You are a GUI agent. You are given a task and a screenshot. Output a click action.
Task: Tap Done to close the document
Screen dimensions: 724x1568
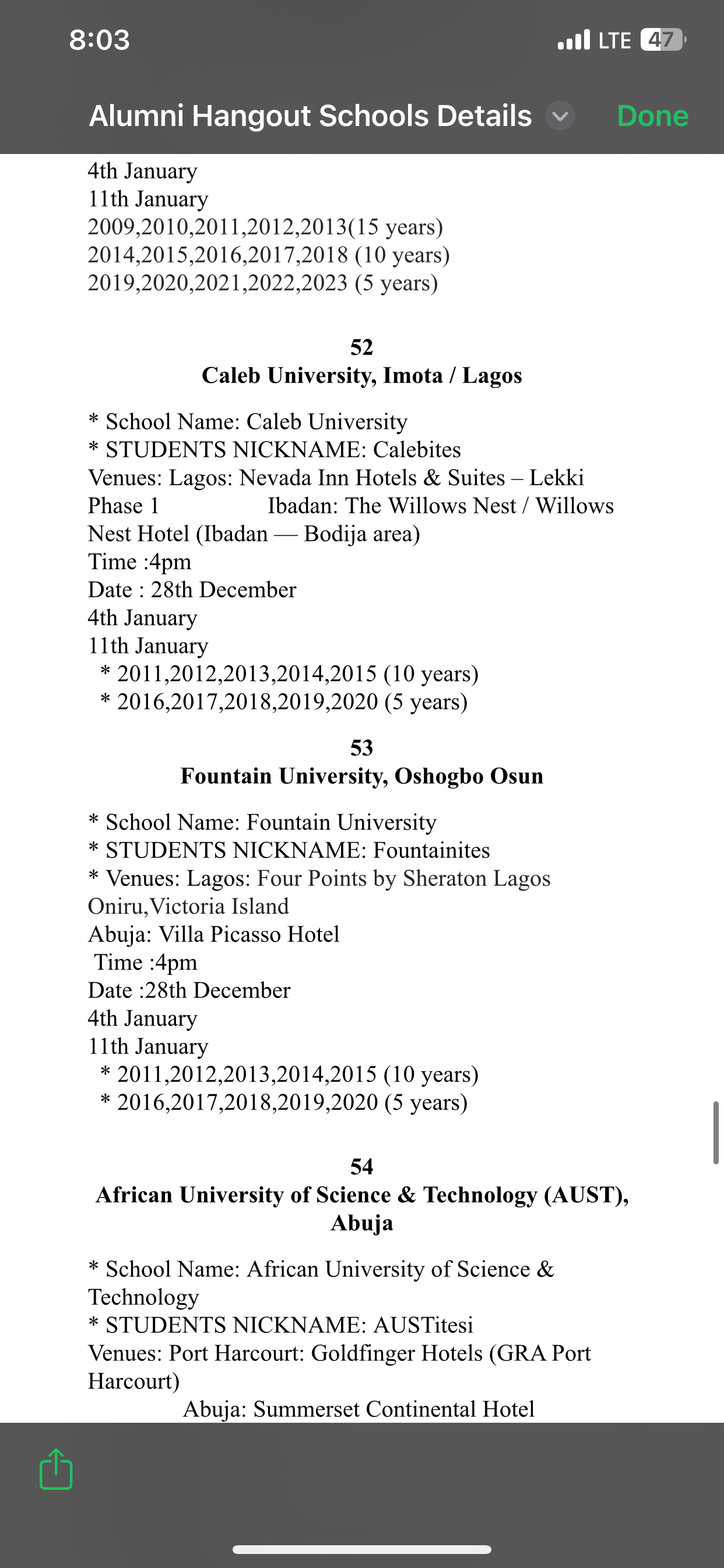(x=652, y=116)
